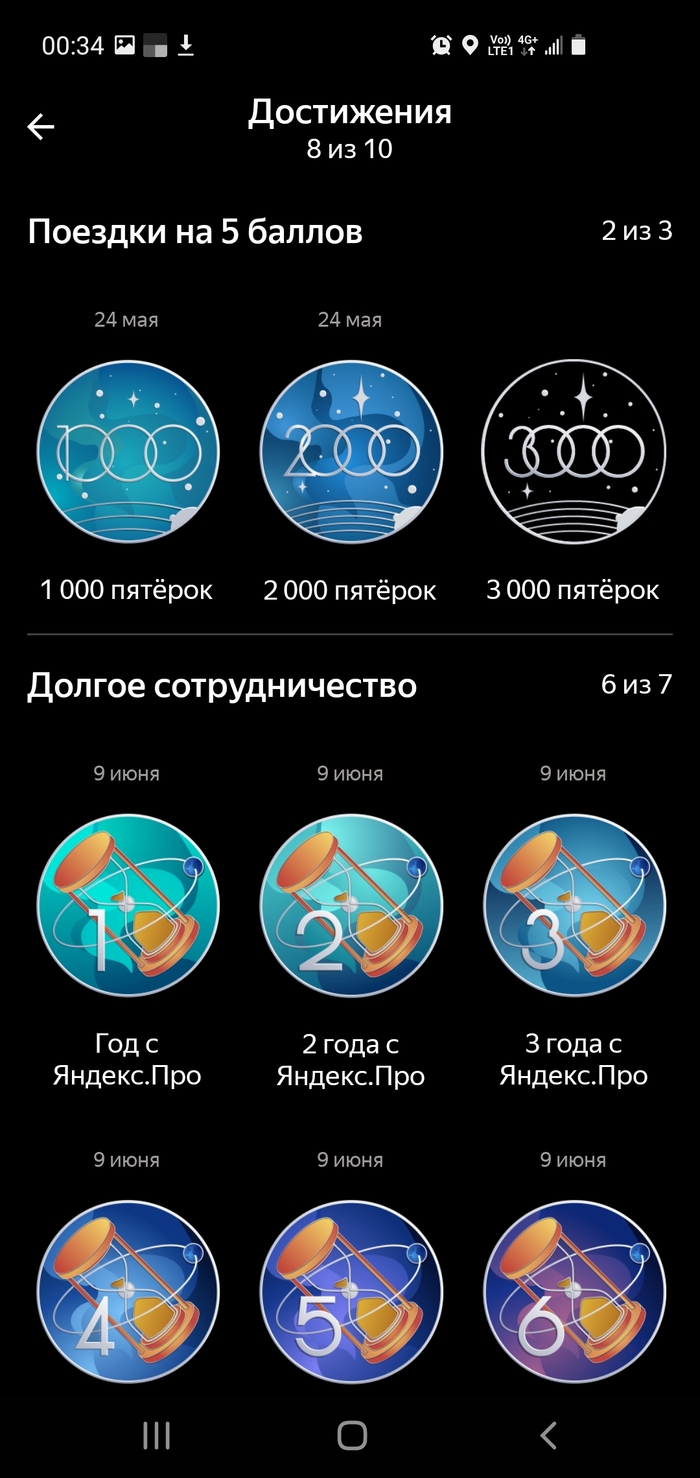View the 3 года с Яндекс.Про badge
The image size is (700, 1478).
[573, 906]
